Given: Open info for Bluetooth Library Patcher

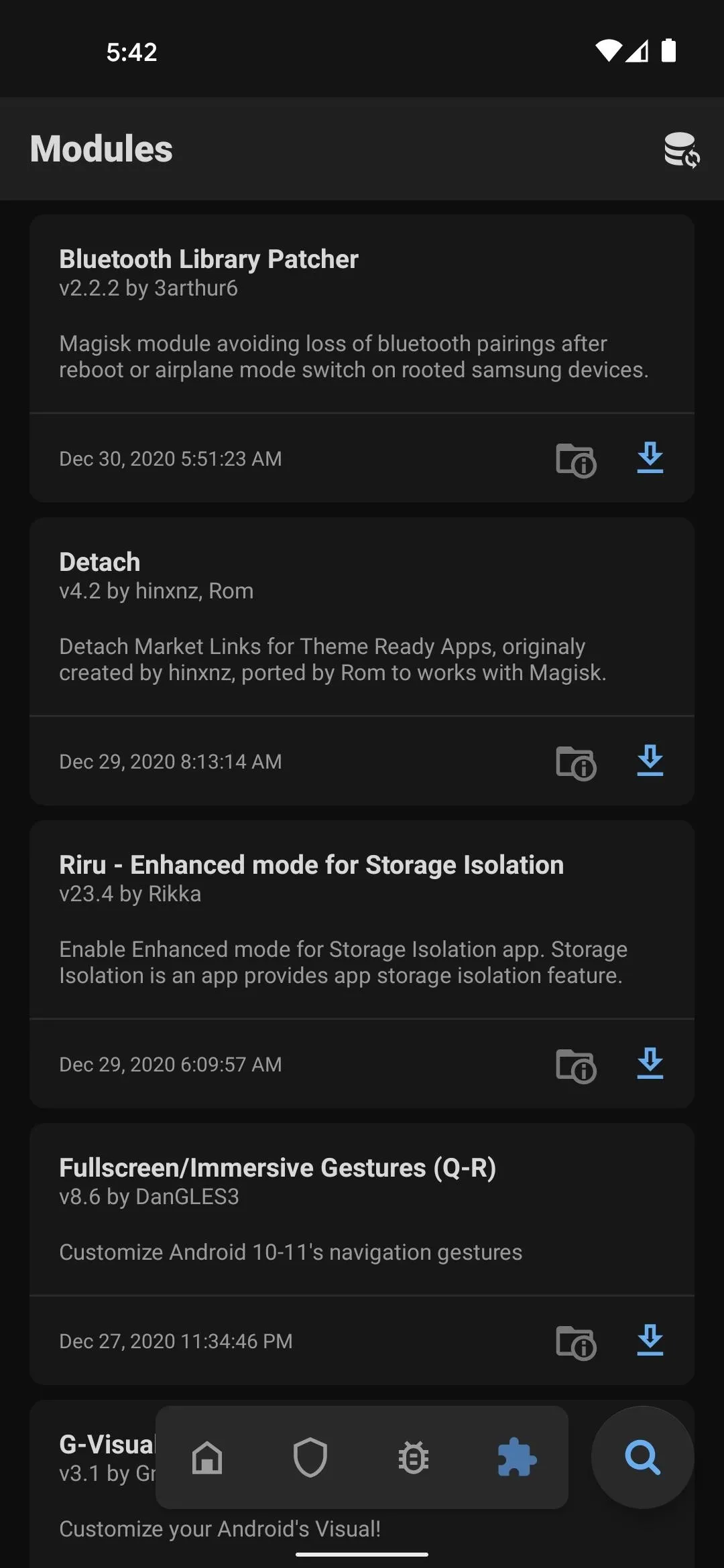Looking at the screenshot, I should (576, 460).
